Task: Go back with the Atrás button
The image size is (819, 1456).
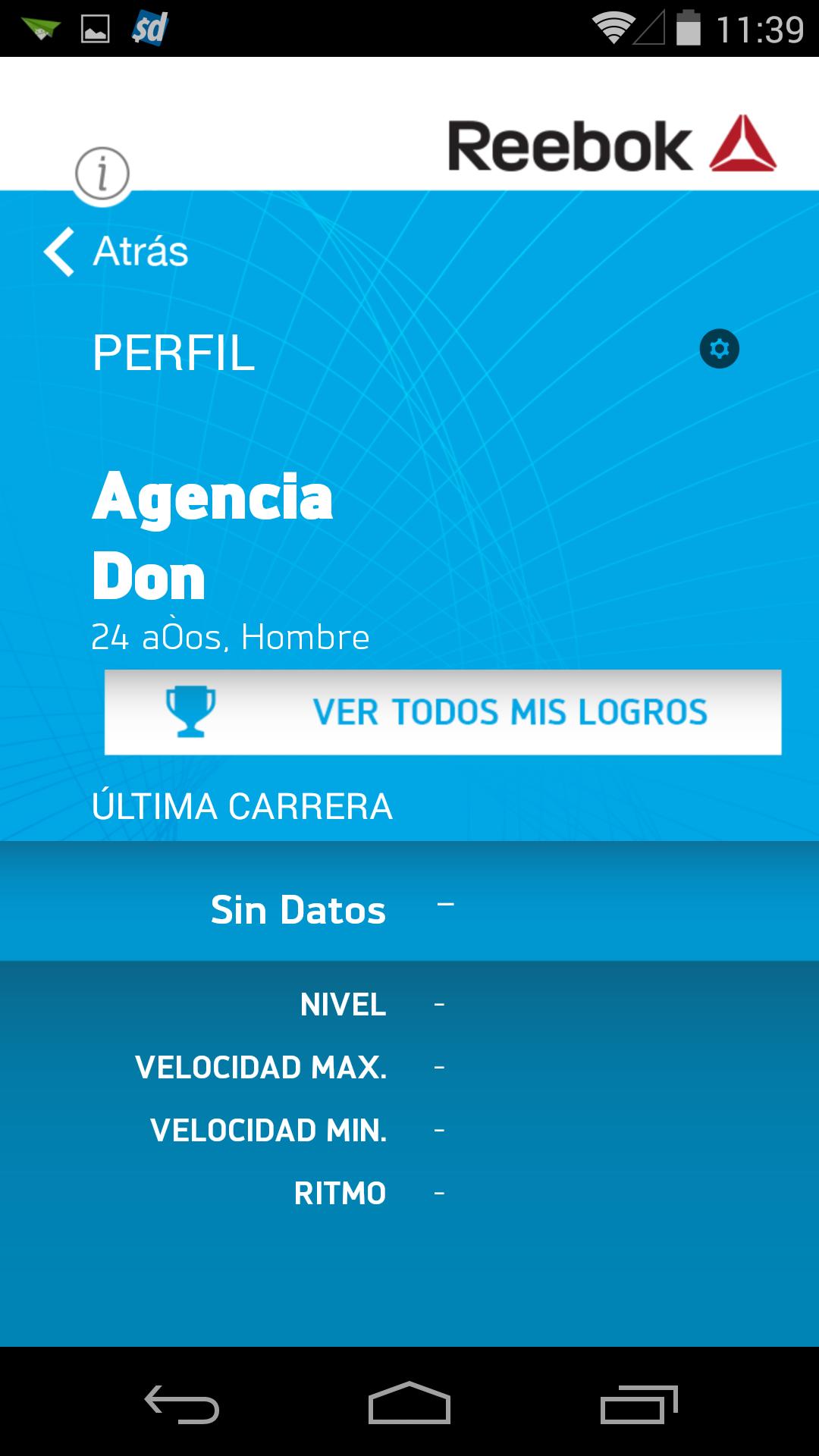Action: tap(116, 251)
